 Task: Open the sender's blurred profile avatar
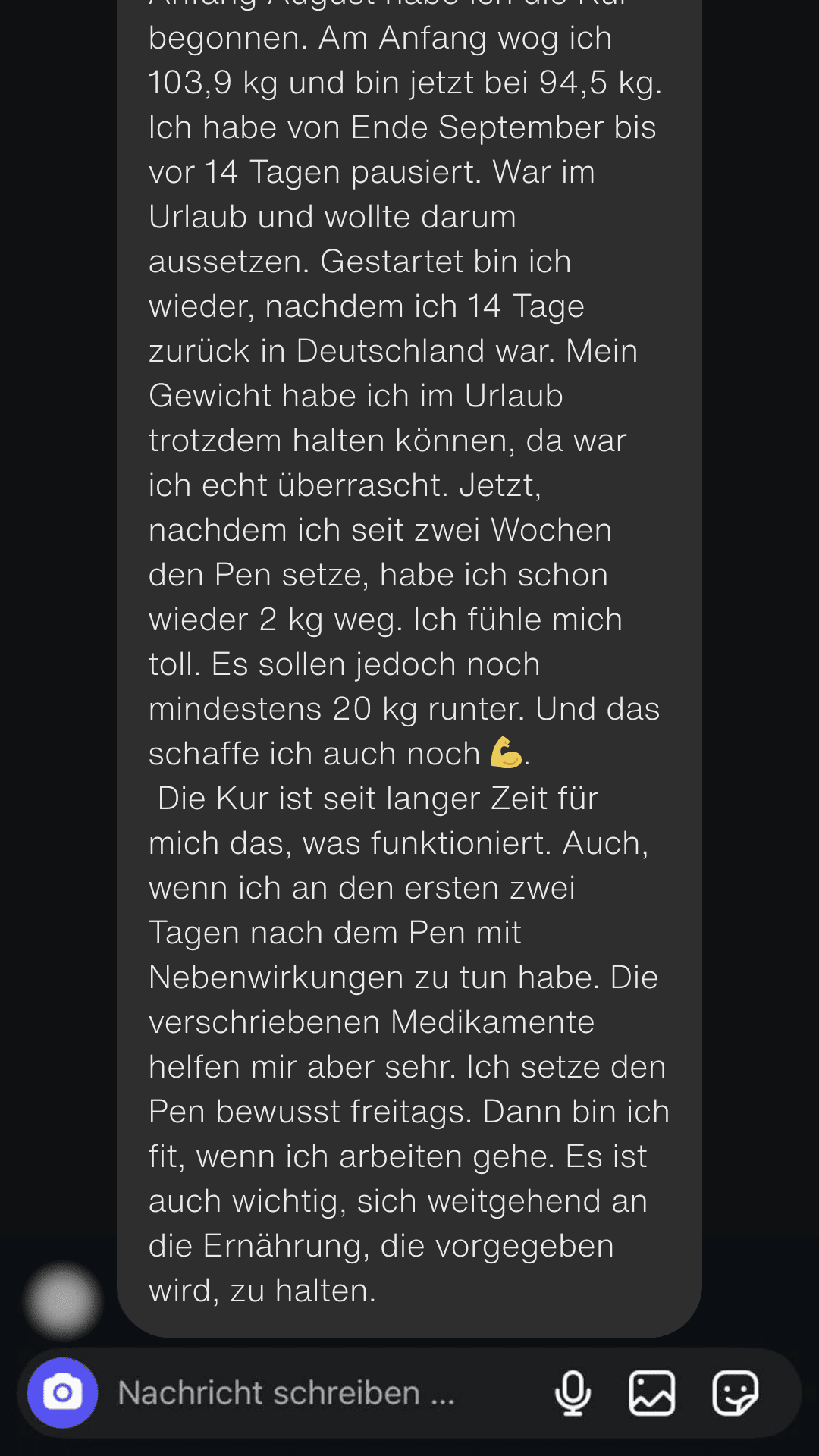(63, 1301)
